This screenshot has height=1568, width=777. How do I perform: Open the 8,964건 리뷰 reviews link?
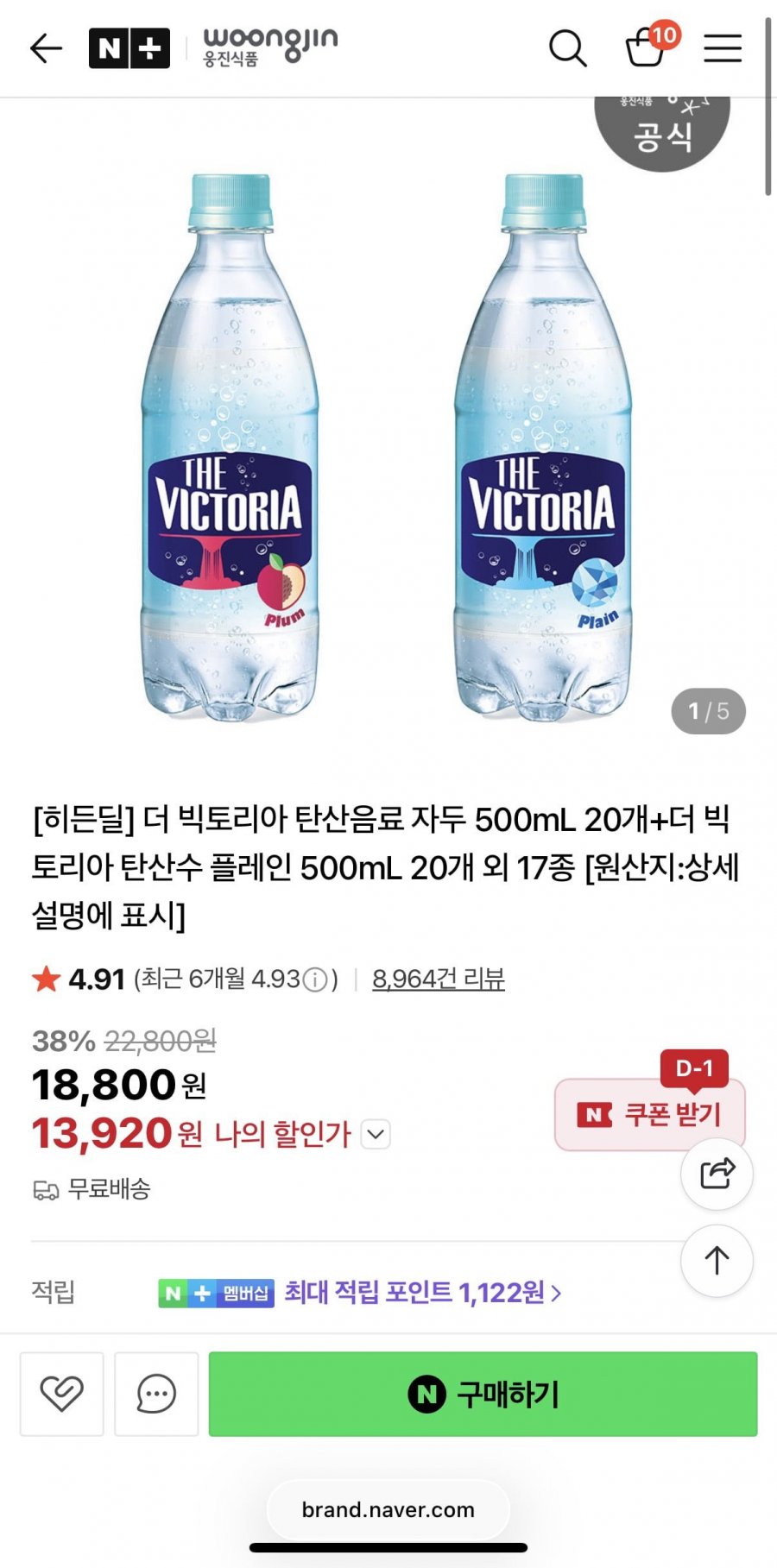pos(438,979)
